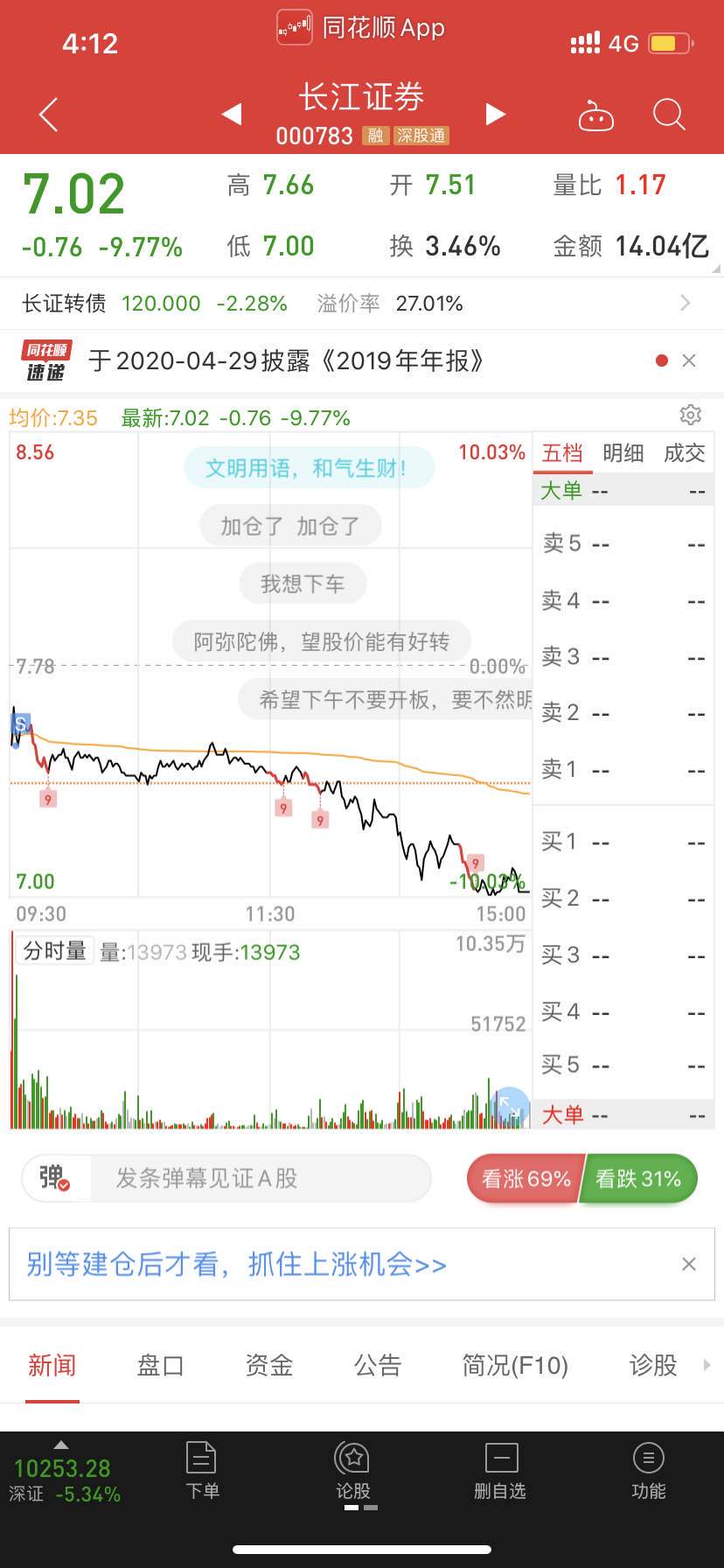This screenshot has width=724, height=1568.
Task: Dismiss the 2019年年报 disclosure notice
Action: pyautogui.click(x=689, y=360)
